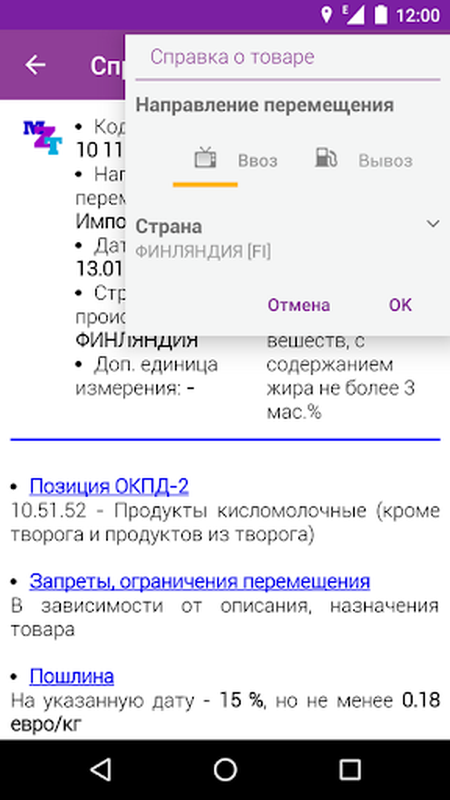The image size is (450, 800).
Task: Open Запреты, ограничения перемещения link
Action: tap(199, 581)
